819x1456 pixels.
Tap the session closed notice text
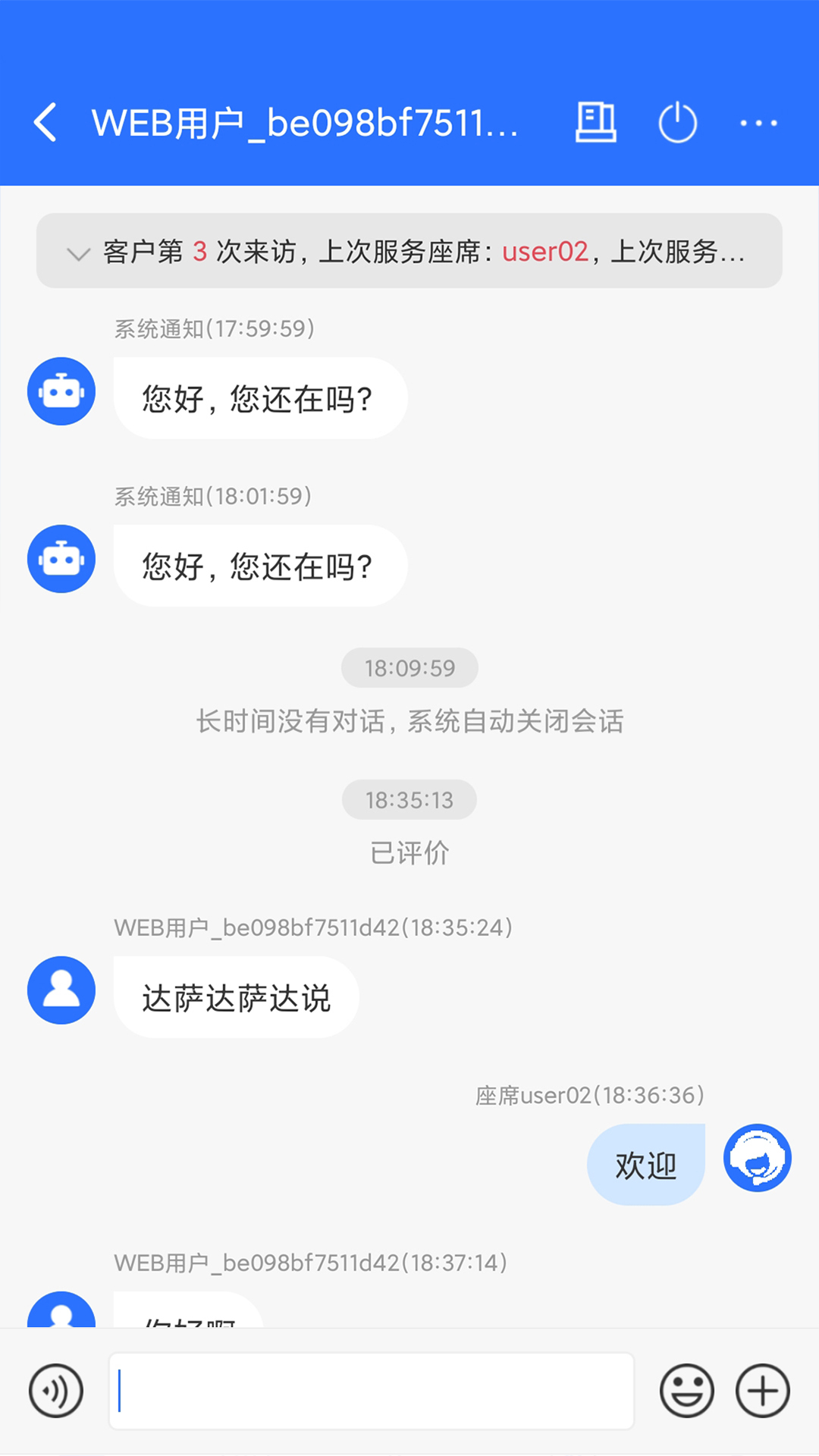click(x=409, y=723)
